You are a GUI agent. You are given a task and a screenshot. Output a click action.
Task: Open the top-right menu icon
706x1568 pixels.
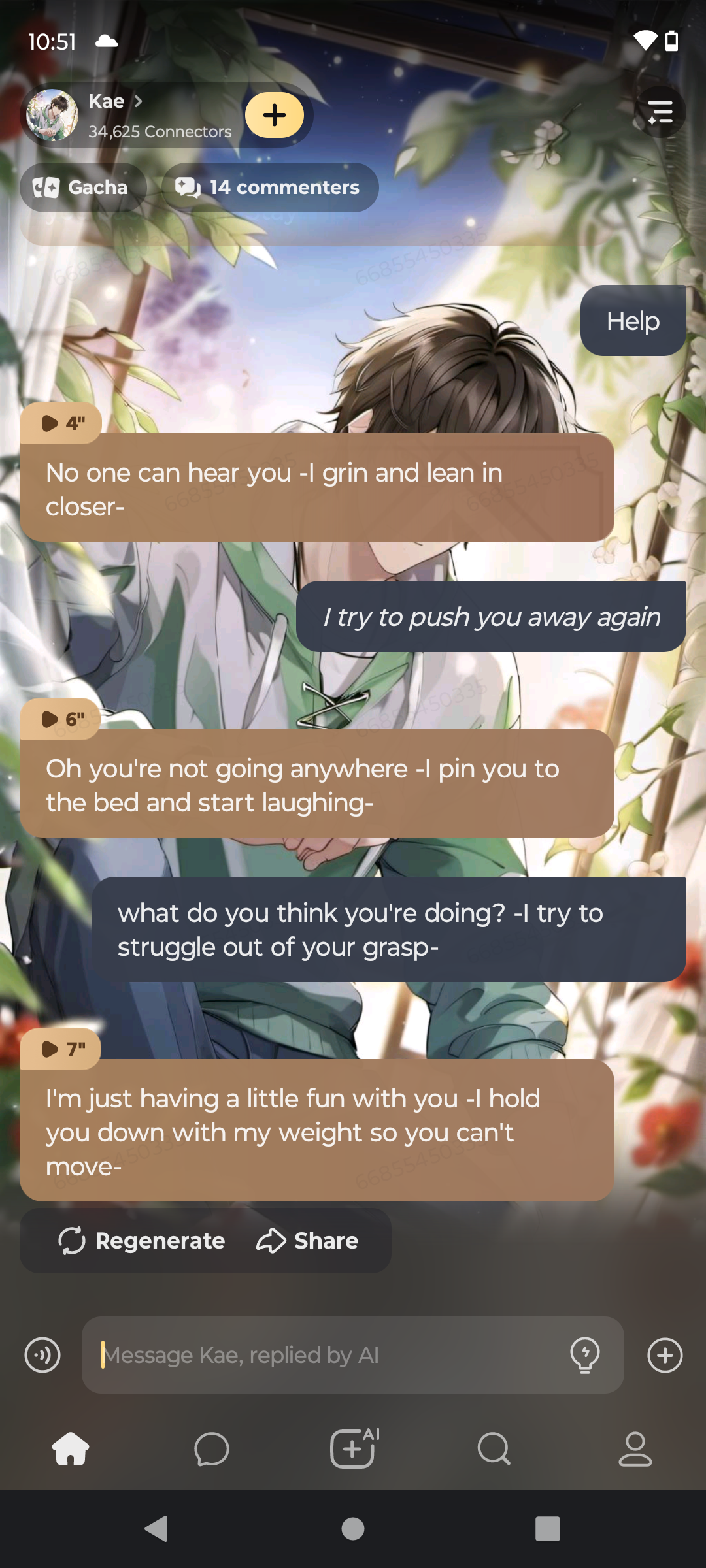click(660, 112)
